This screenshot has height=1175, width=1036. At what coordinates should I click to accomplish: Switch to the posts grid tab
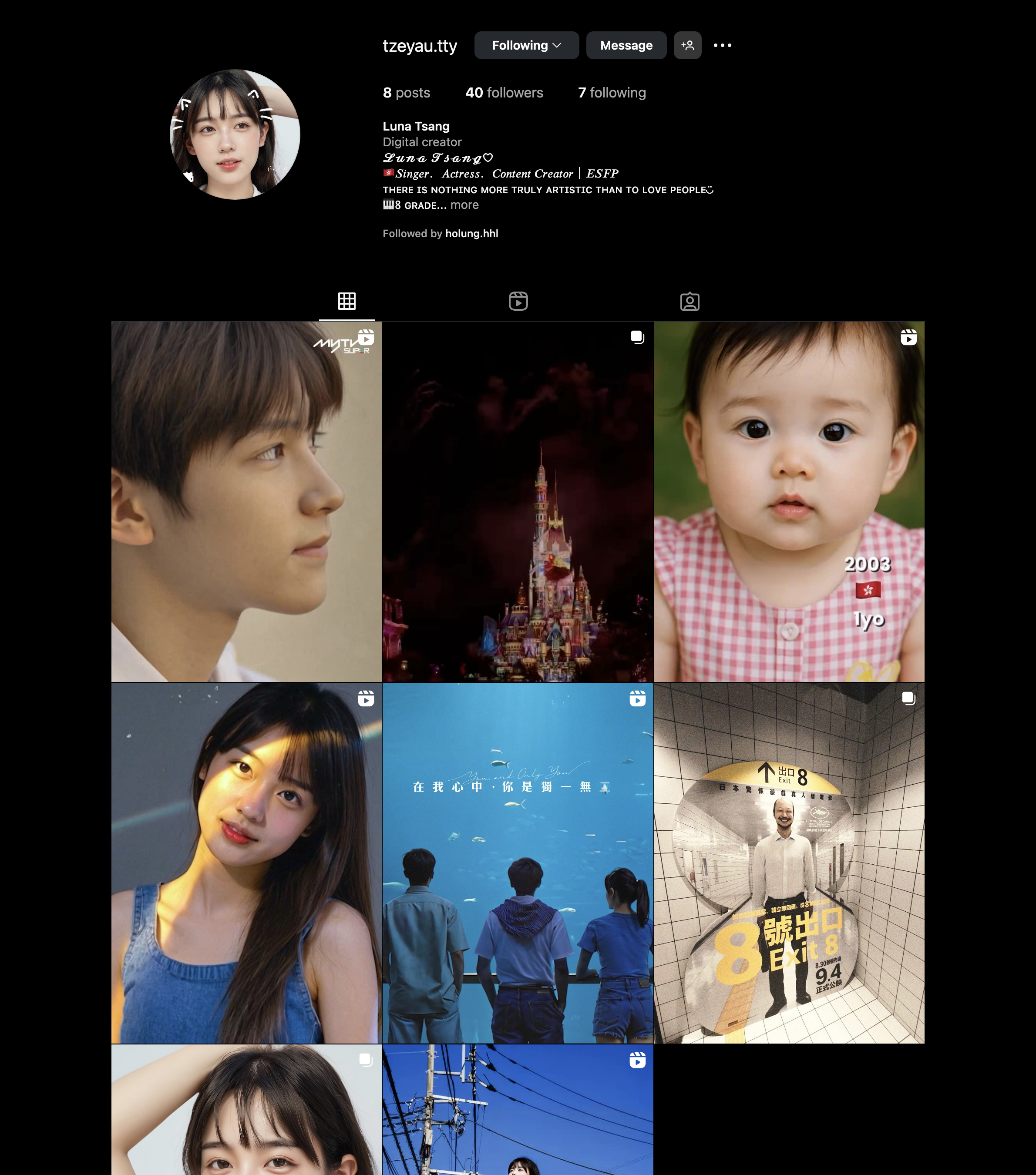coord(346,301)
